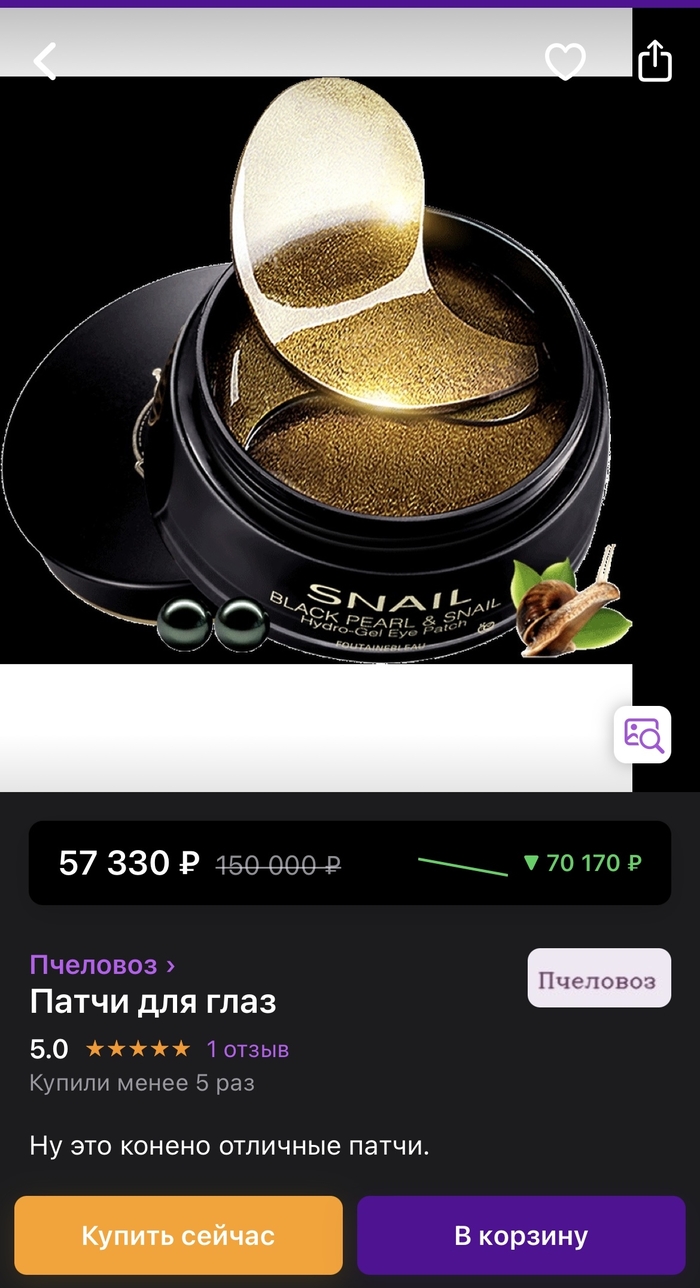Viewport: 700px width, 1288px height.
Task: Go back using the arrow icon
Action: 45,61
